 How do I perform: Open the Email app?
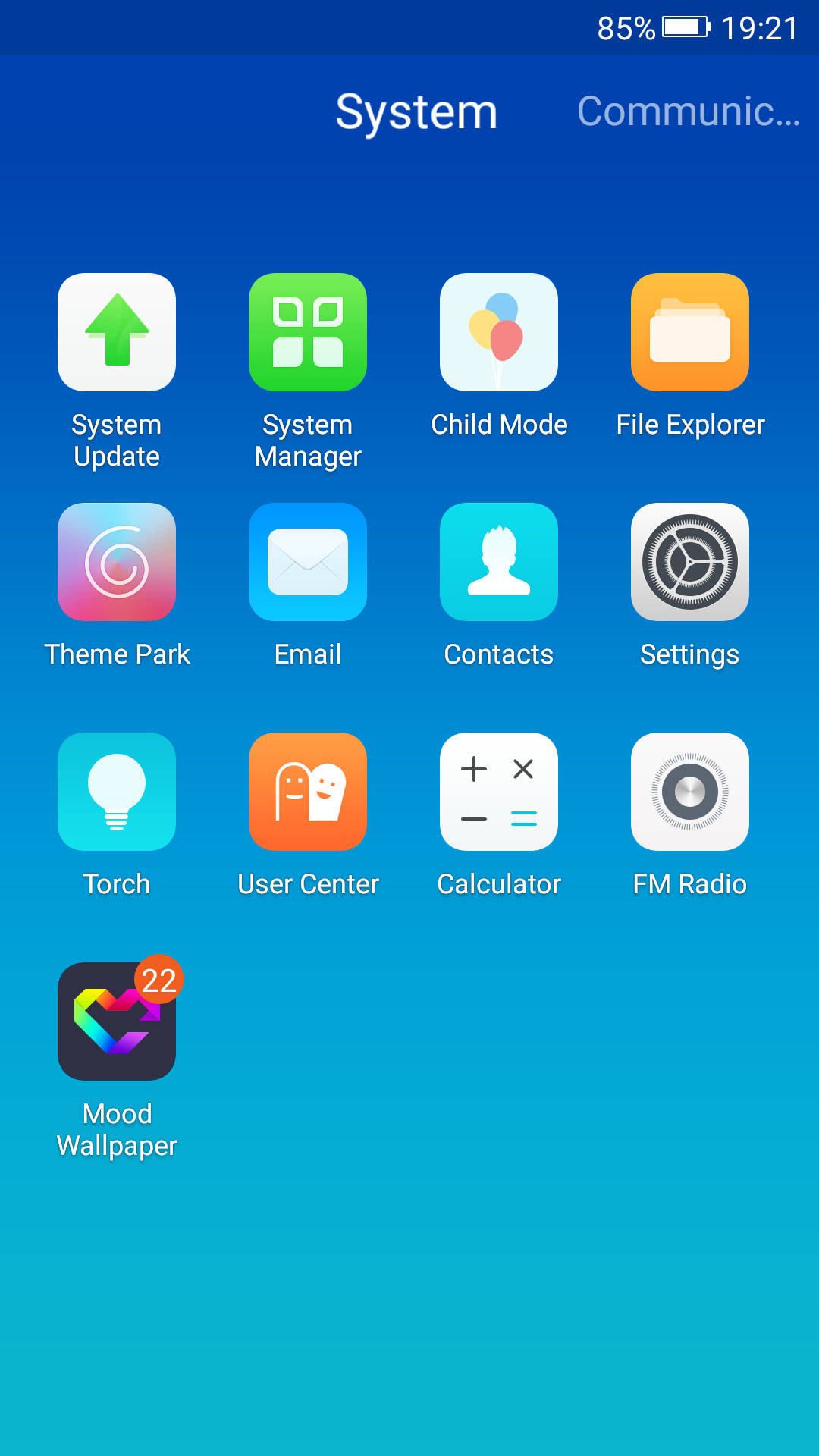pos(308,562)
